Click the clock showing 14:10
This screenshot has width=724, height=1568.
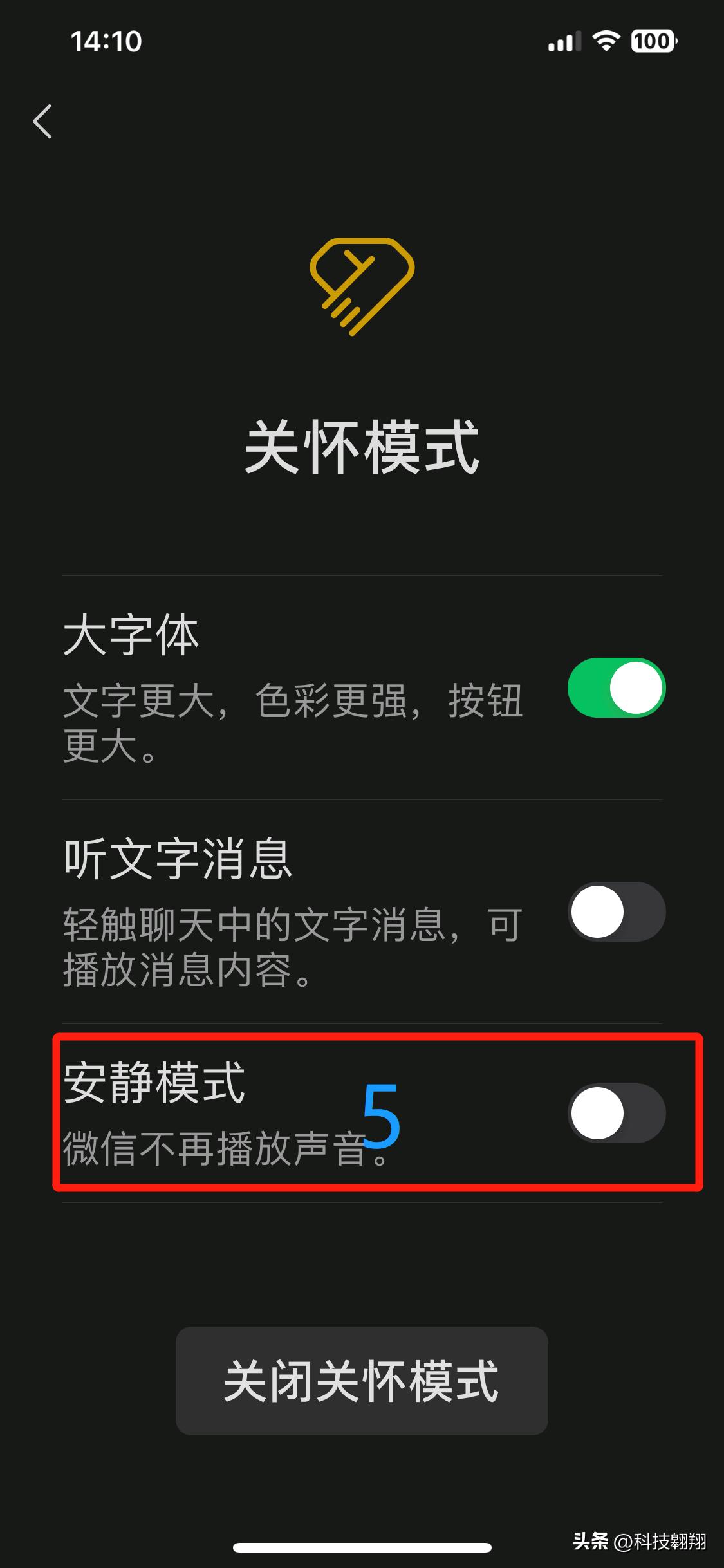[x=106, y=41]
